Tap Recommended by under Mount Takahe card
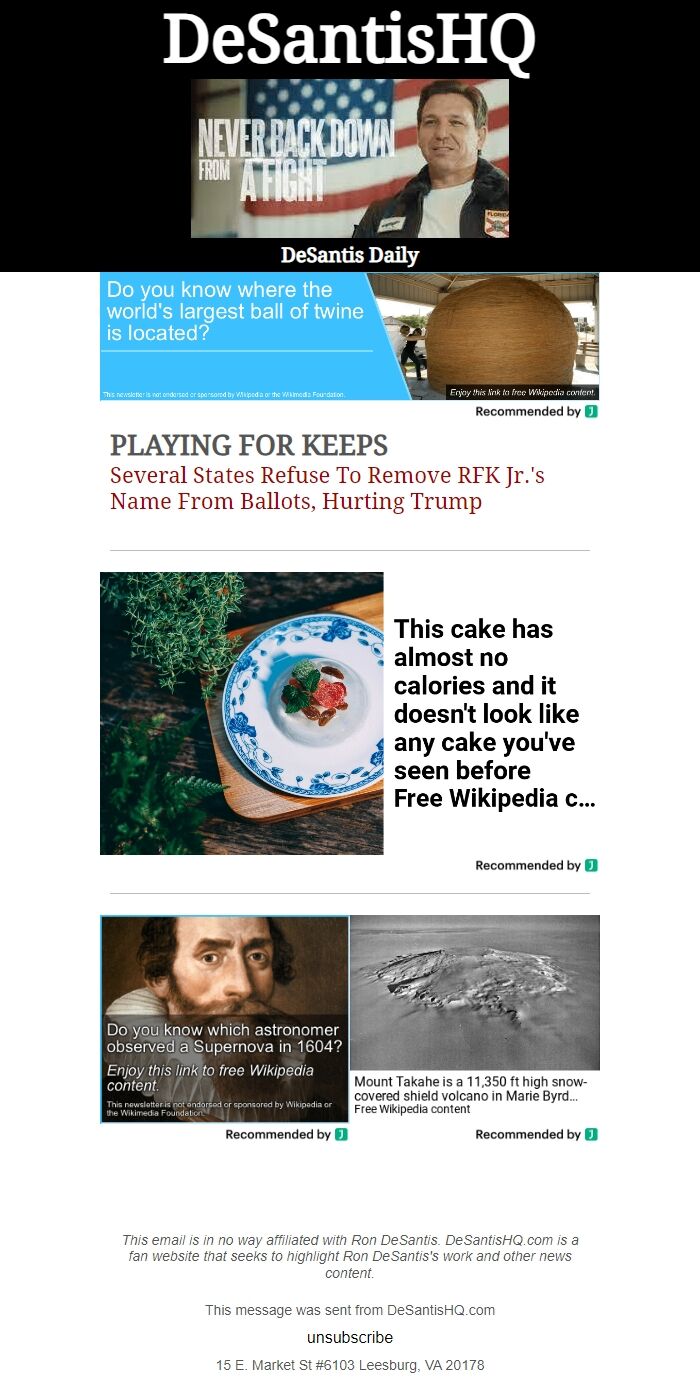The image size is (700, 1389). point(536,1135)
